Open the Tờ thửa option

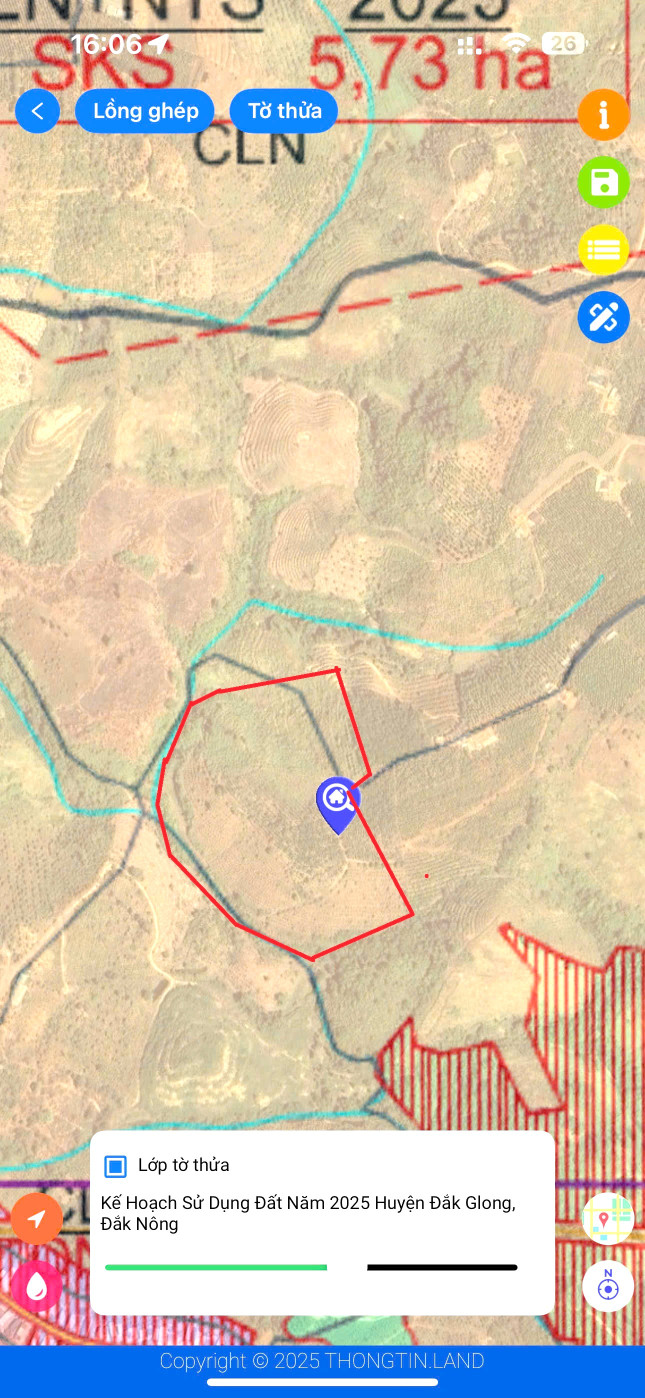pyautogui.click(x=284, y=111)
